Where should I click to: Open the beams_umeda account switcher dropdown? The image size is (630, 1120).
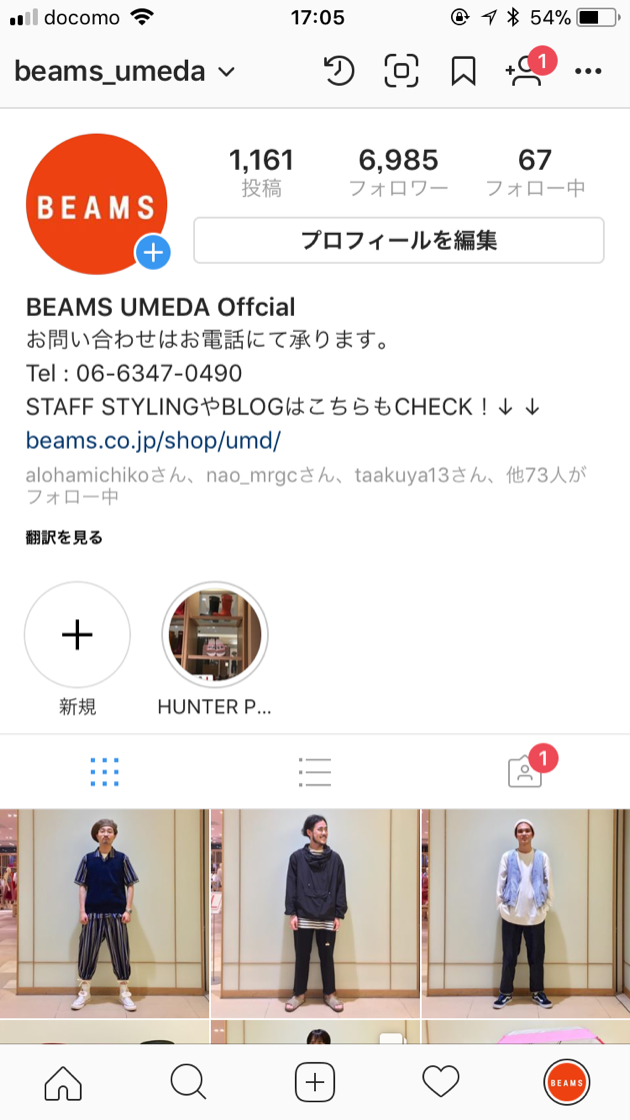[x=124, y=71]
